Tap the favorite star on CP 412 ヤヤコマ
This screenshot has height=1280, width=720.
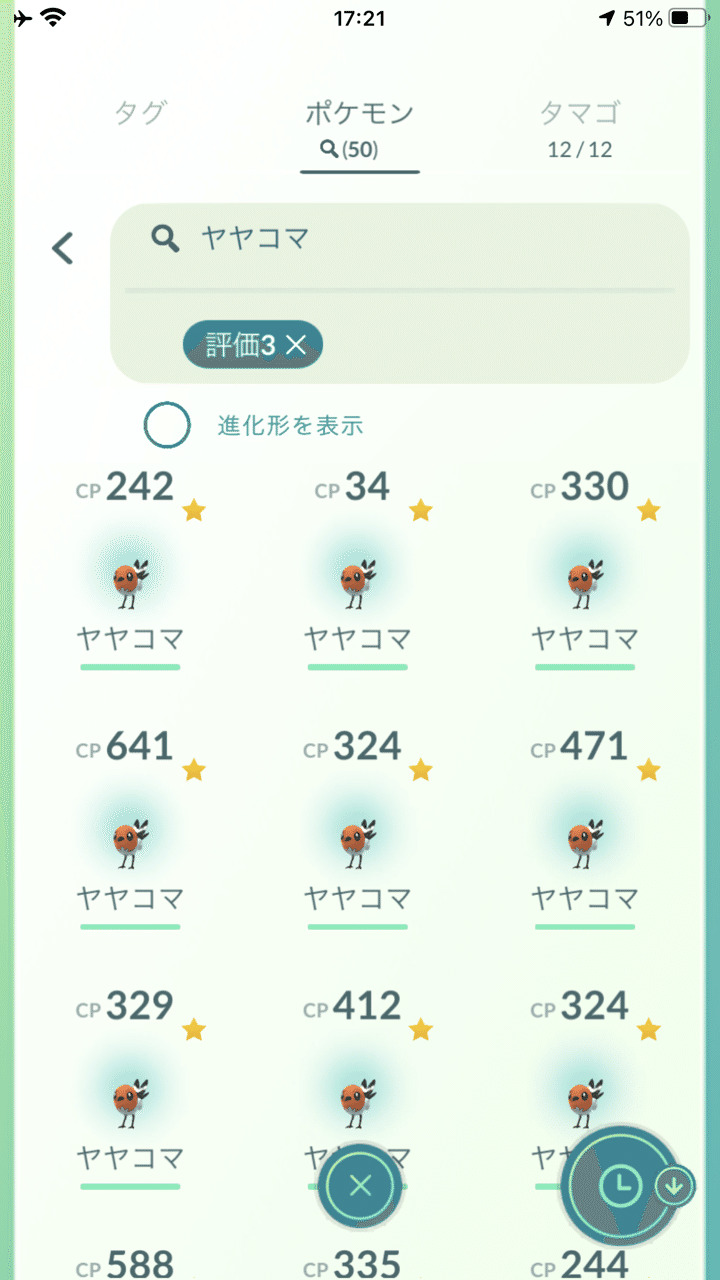click(420, 1030)
